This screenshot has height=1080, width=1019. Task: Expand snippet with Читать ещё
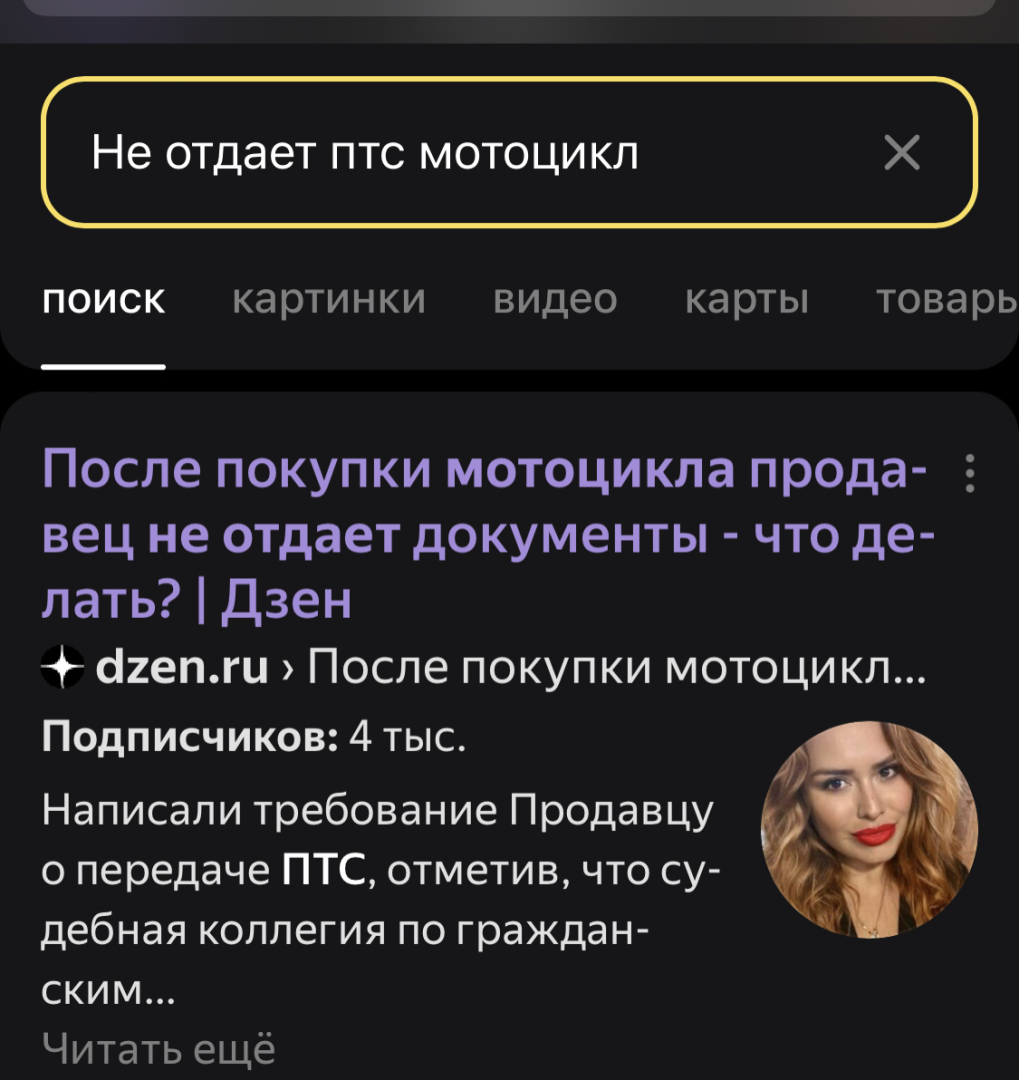(x=159, y=1049)
